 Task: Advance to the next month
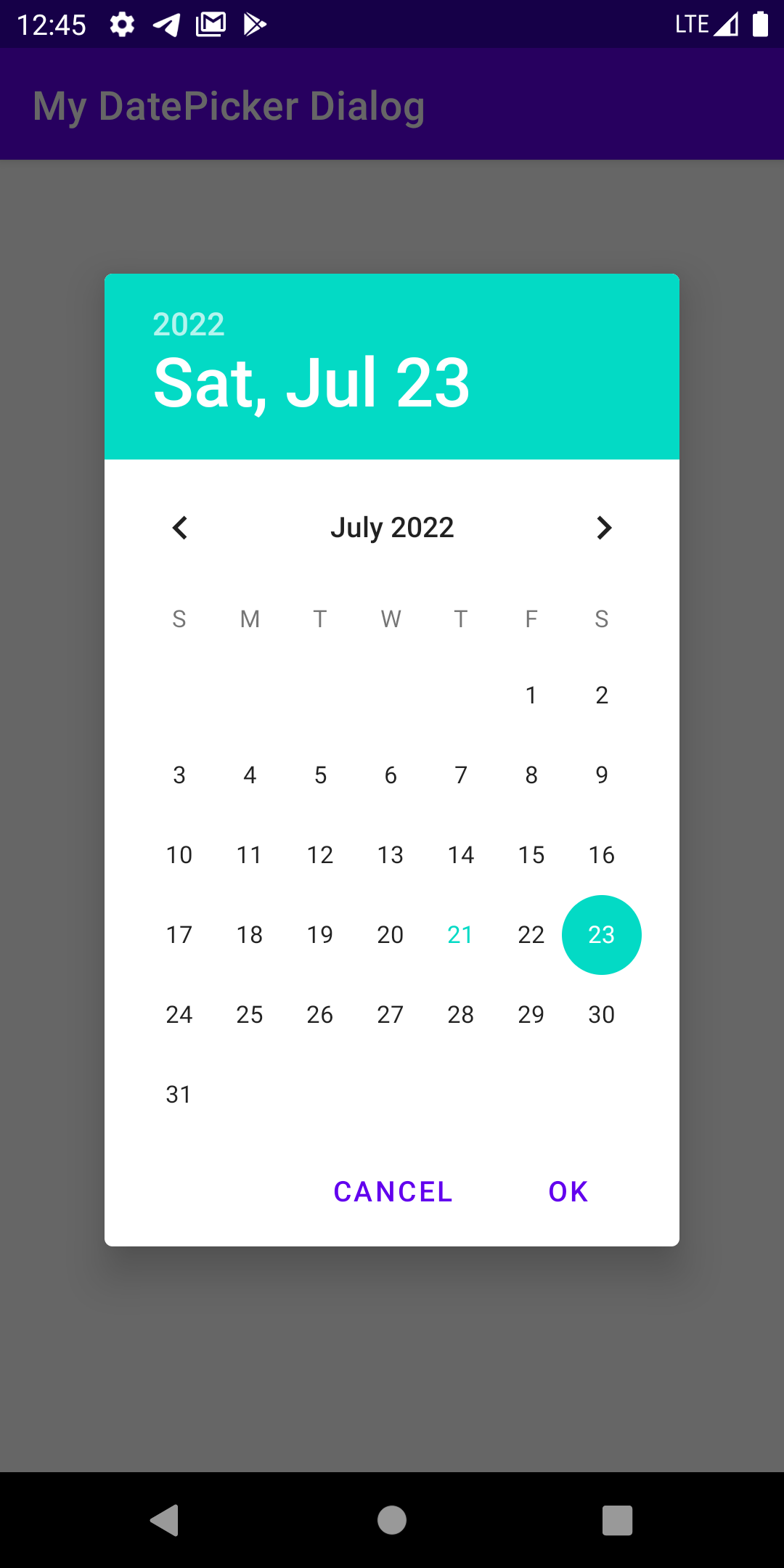[603, 528]
